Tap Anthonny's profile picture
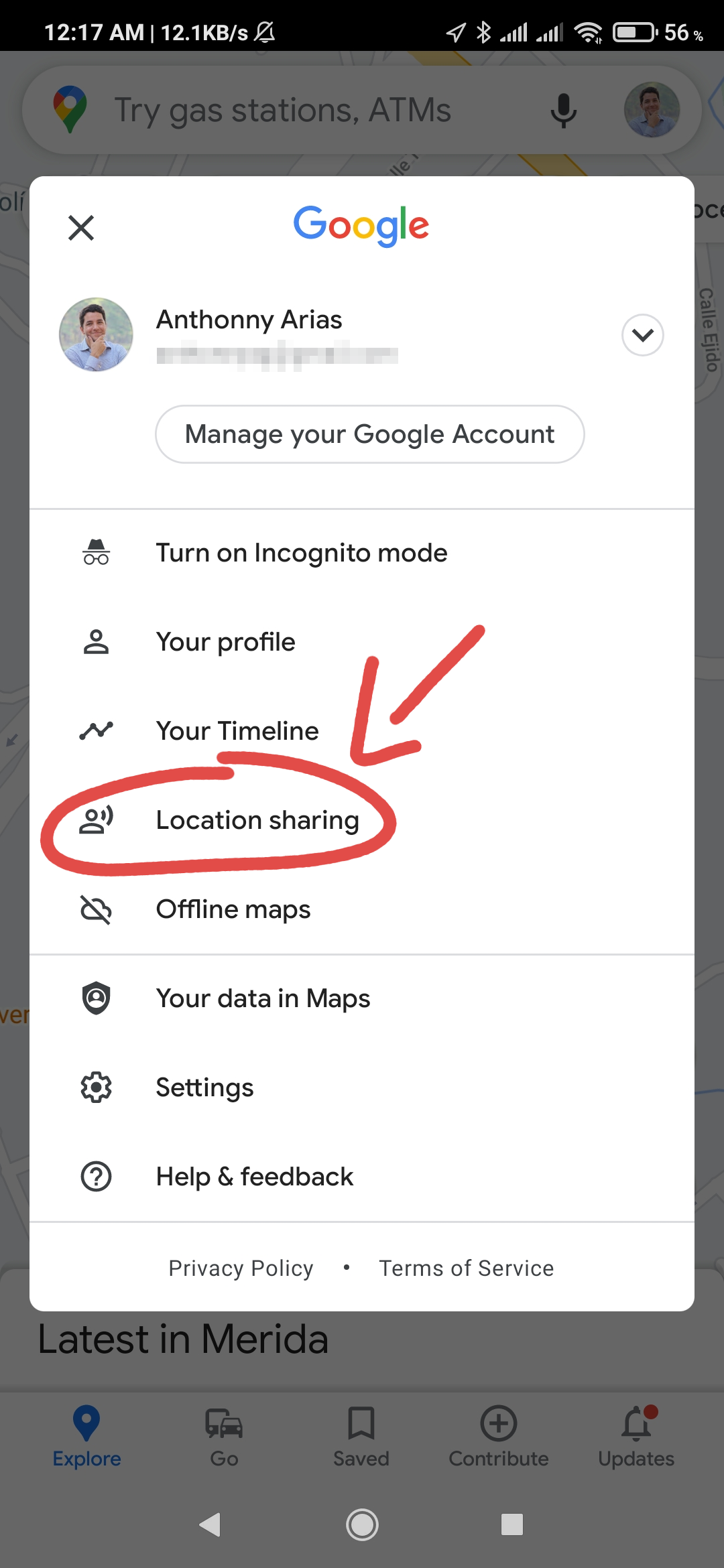This screenshot has width=724, height=1568. tap(96, 334)
